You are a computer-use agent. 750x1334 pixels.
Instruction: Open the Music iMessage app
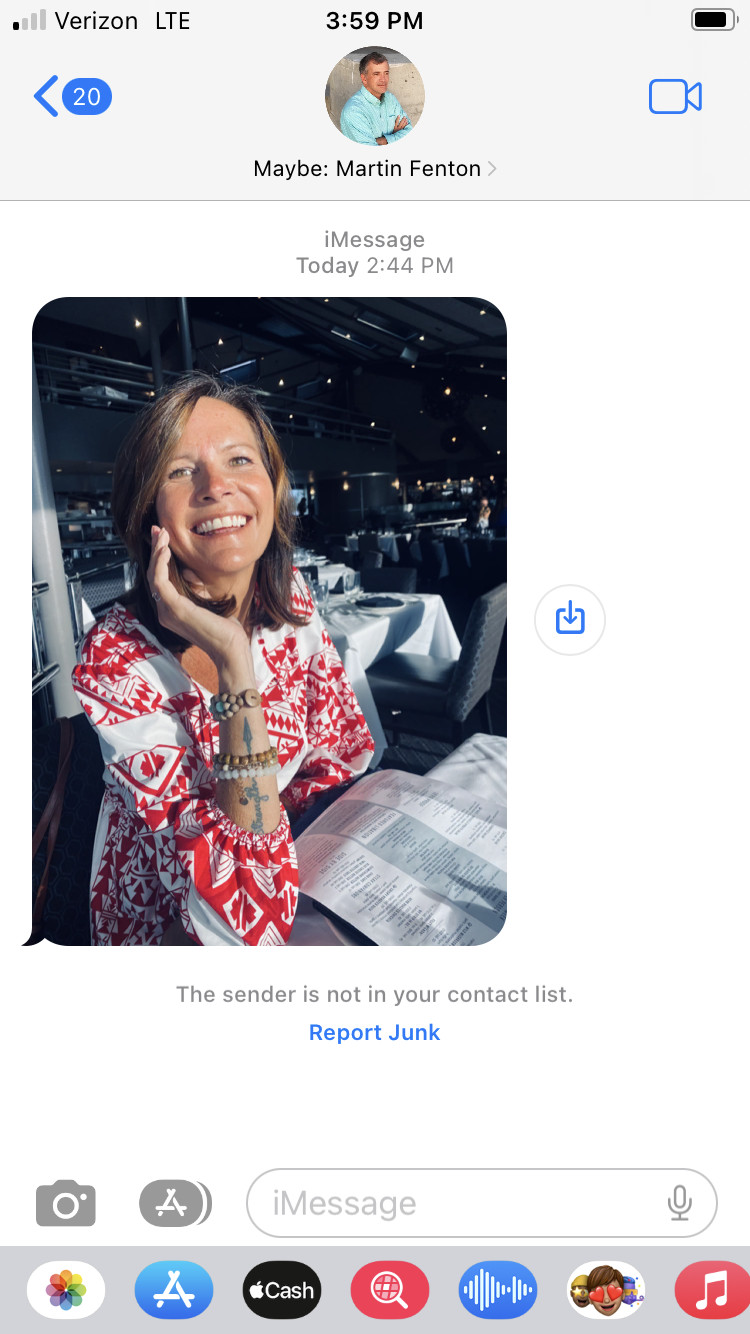click(x=713, y=1290)
